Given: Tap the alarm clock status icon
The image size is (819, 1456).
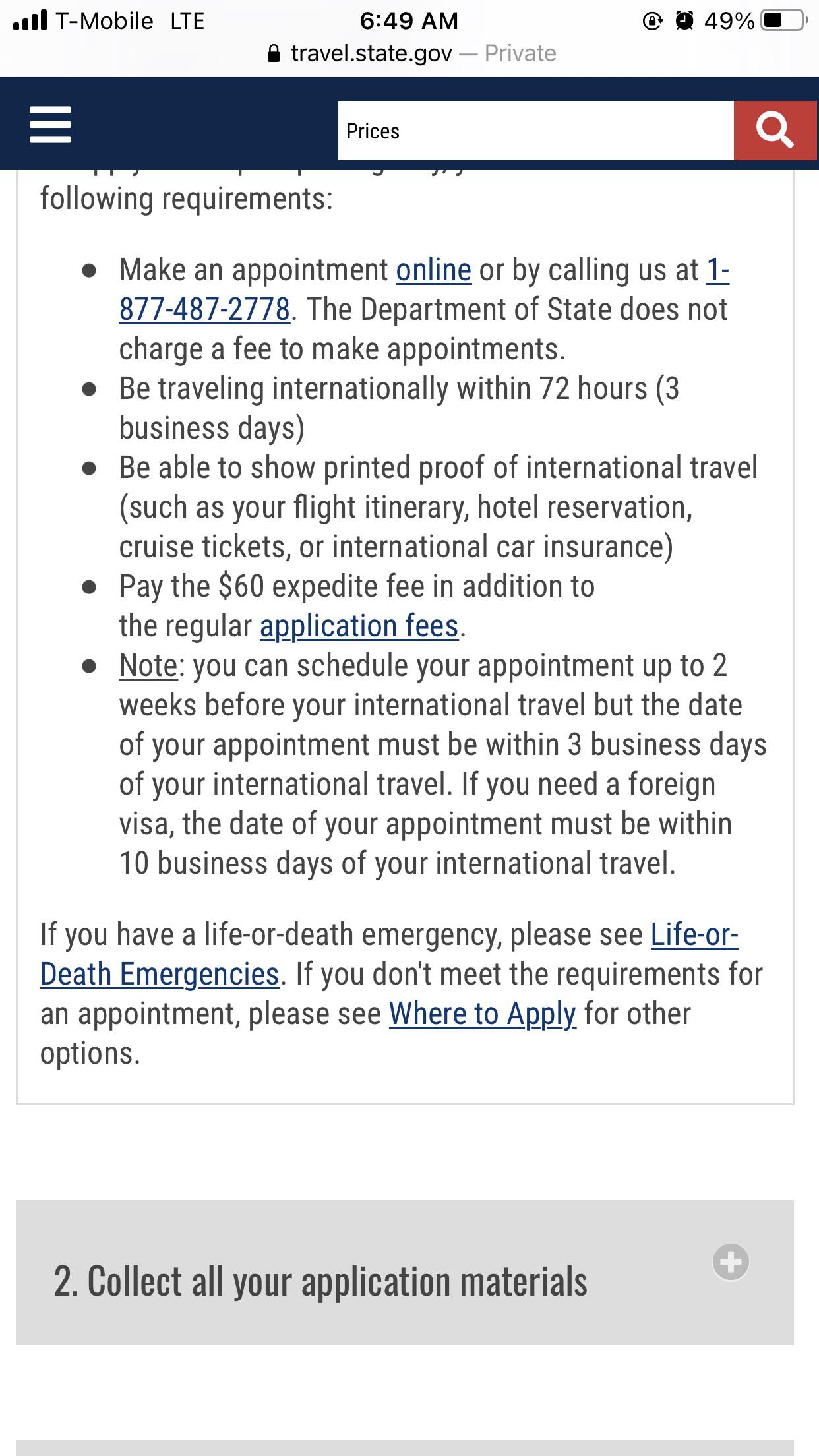Looking at the screenshot, I should click(x=682, y=20).
